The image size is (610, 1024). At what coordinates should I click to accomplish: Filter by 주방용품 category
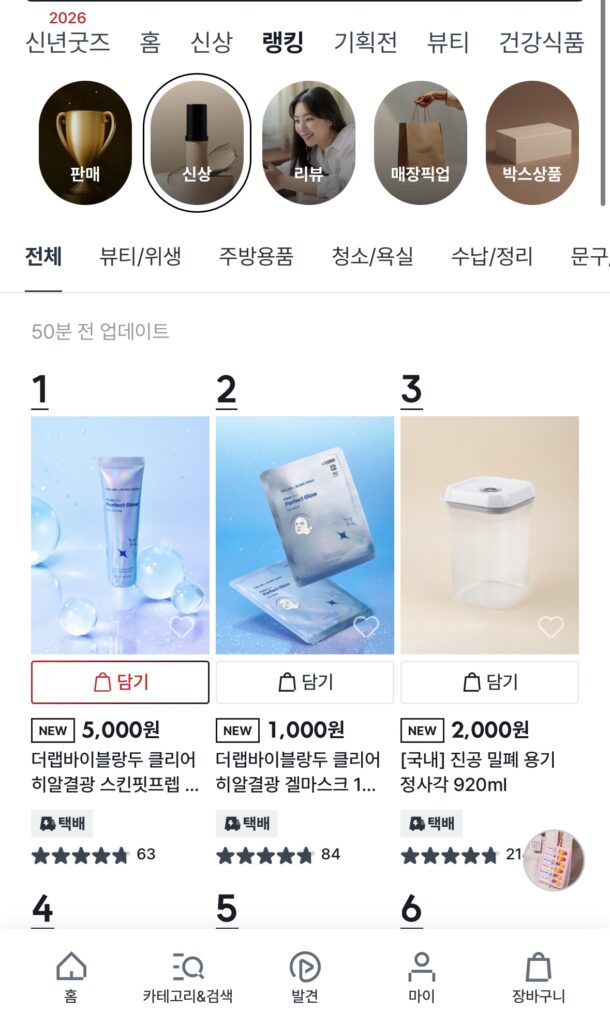(x=256, y=256)
